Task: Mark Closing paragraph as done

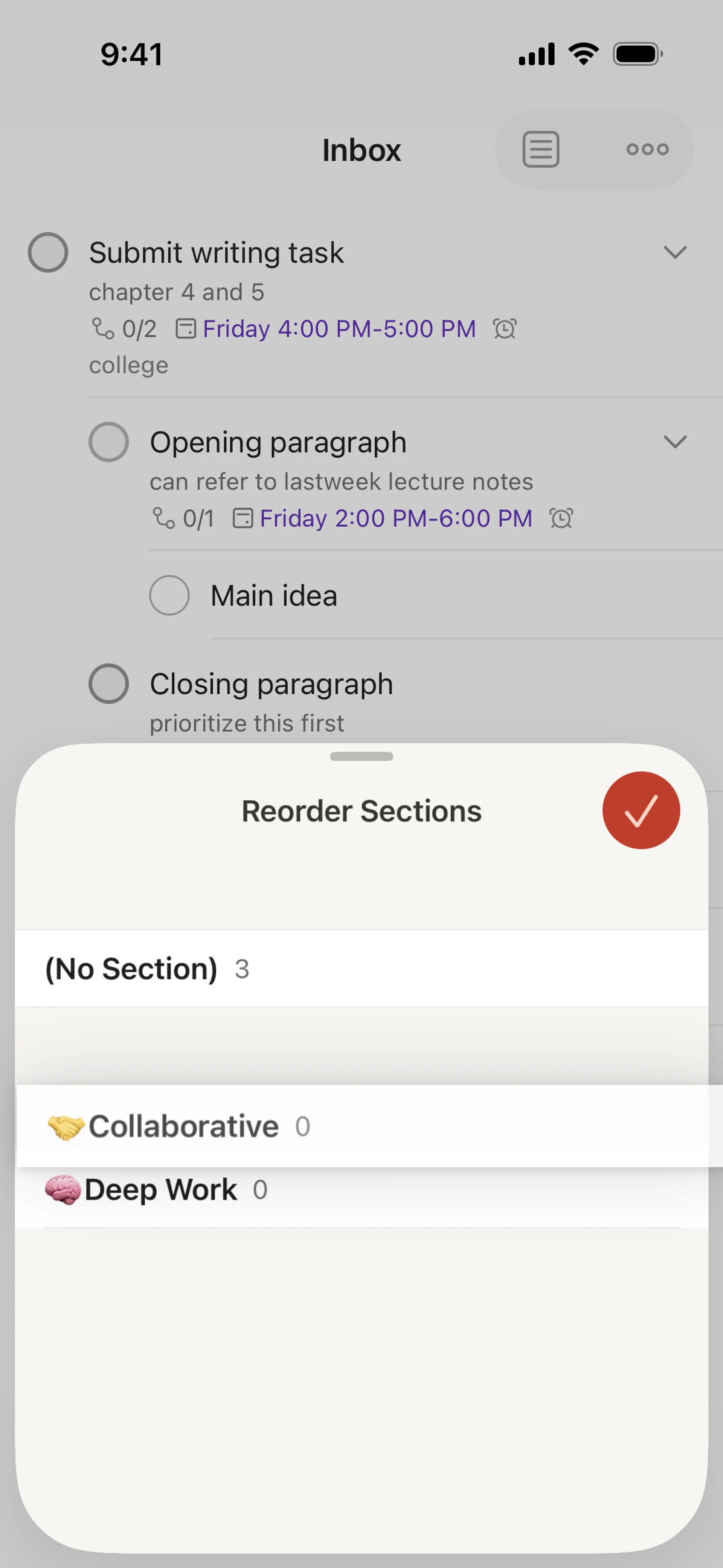Action: tap(109, 683)
